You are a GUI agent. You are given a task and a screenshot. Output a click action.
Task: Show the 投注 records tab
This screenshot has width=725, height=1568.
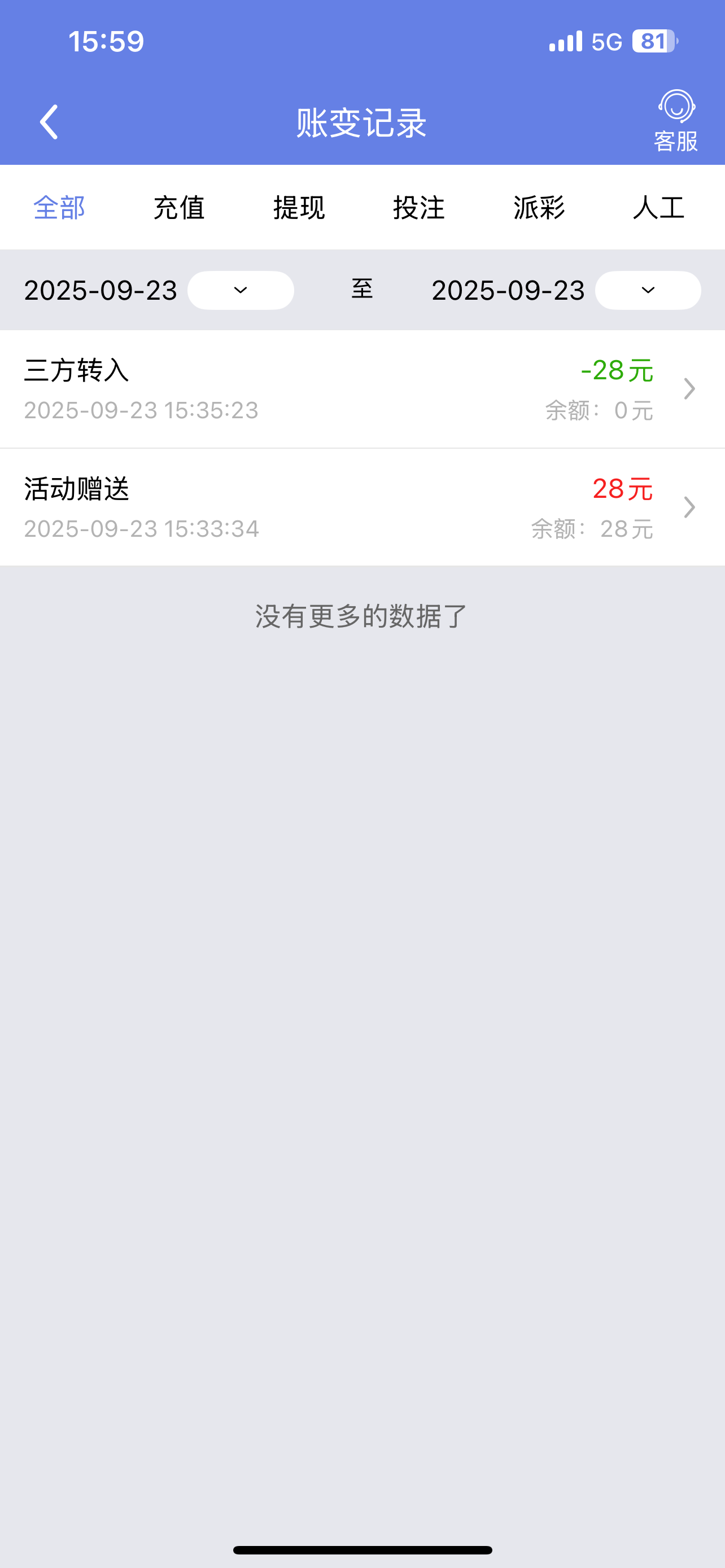(x=419, y=208)
